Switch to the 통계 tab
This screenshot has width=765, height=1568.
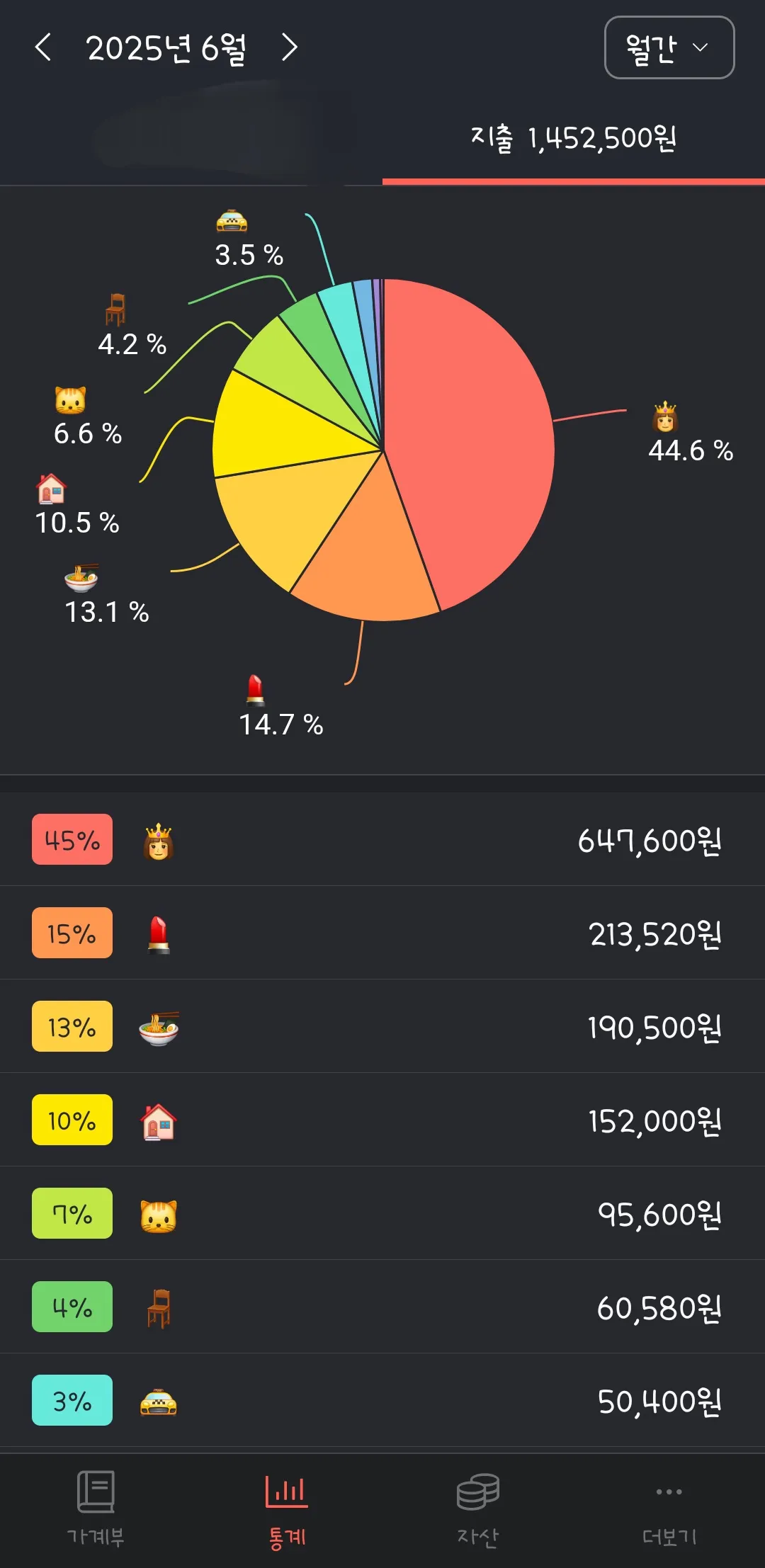point(287,1509)
